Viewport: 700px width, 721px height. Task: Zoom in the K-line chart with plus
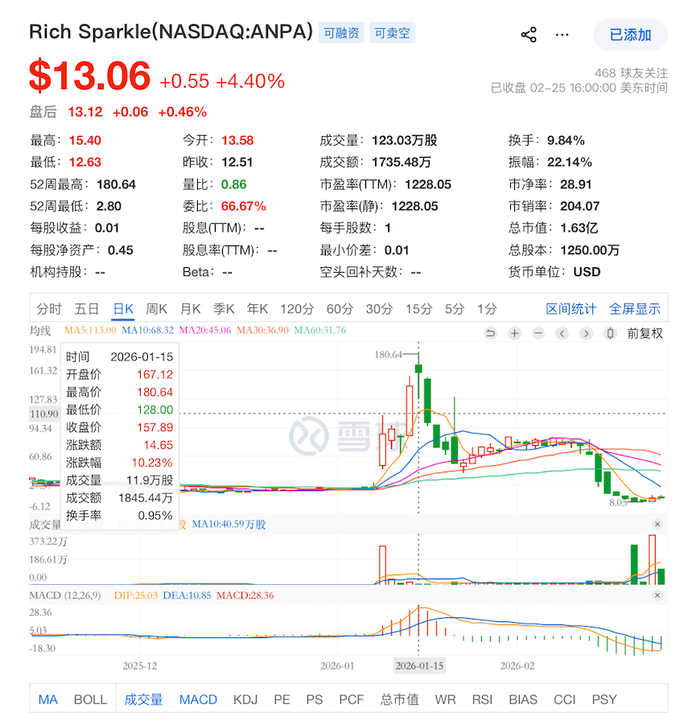(514, 333)
